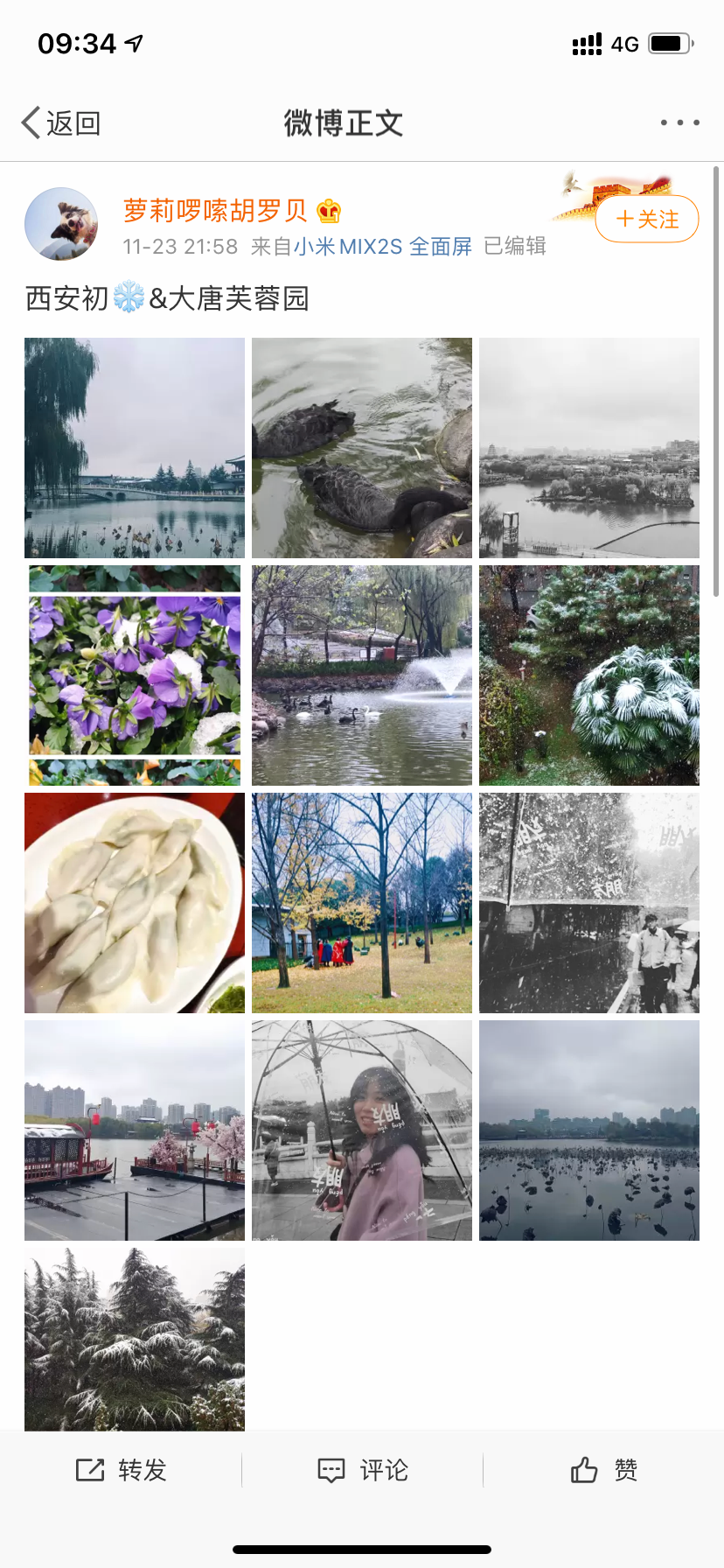Open the three-dot more options menu
The image size is (724, 1568).
pos(679,122)
